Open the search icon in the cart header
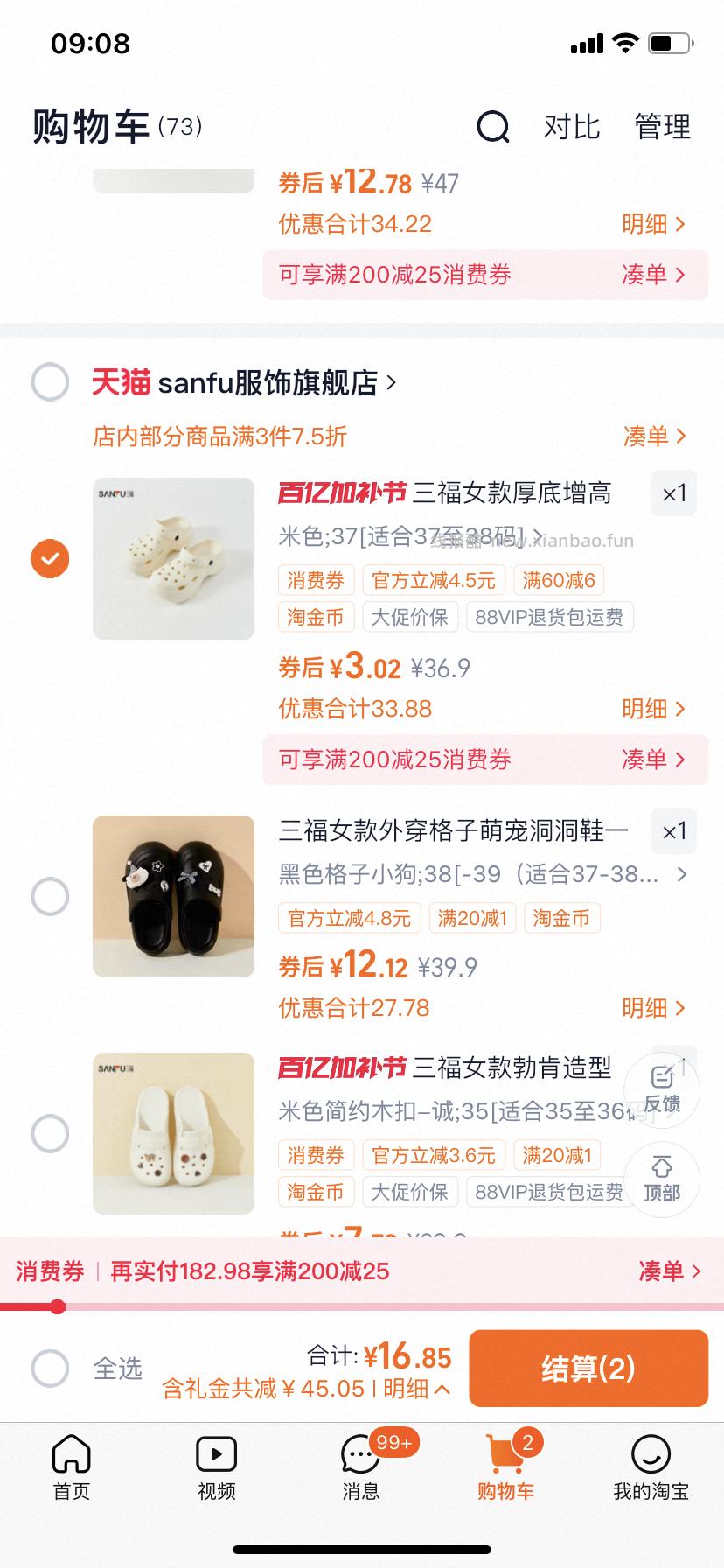 [493, 128]
